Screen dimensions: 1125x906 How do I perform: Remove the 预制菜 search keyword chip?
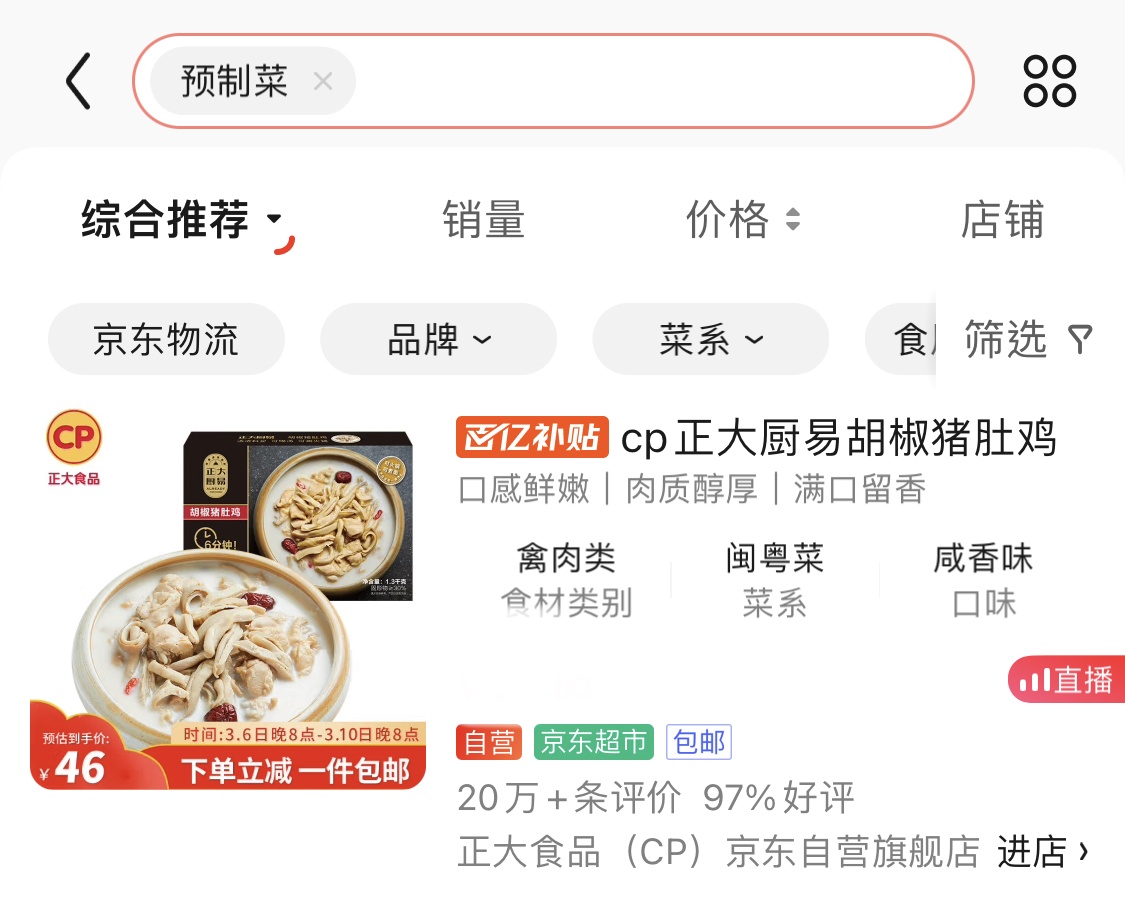click(322, 81)
